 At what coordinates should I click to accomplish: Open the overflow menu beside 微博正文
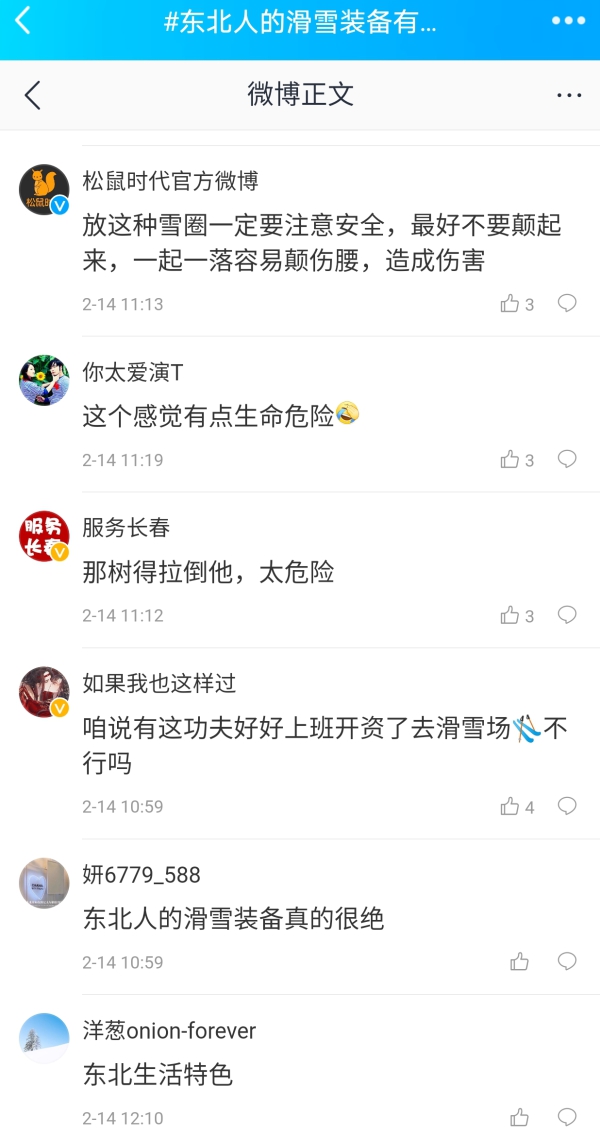568,95
